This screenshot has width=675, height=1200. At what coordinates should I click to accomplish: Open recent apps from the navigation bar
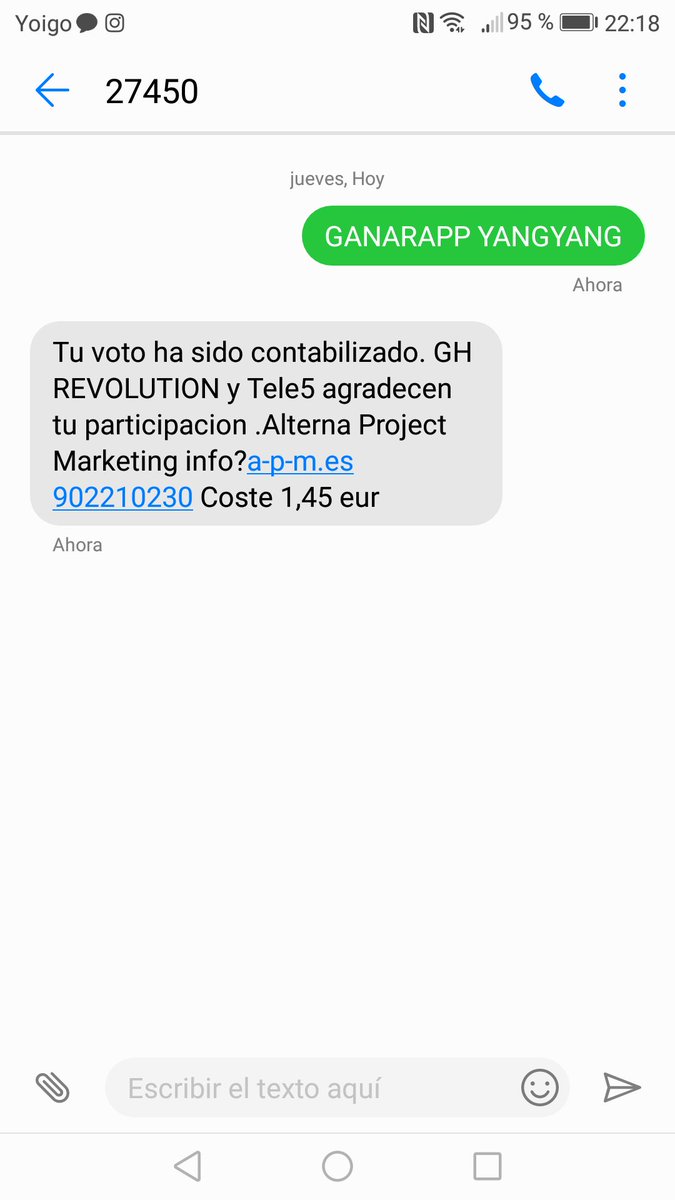point(487,1166)
